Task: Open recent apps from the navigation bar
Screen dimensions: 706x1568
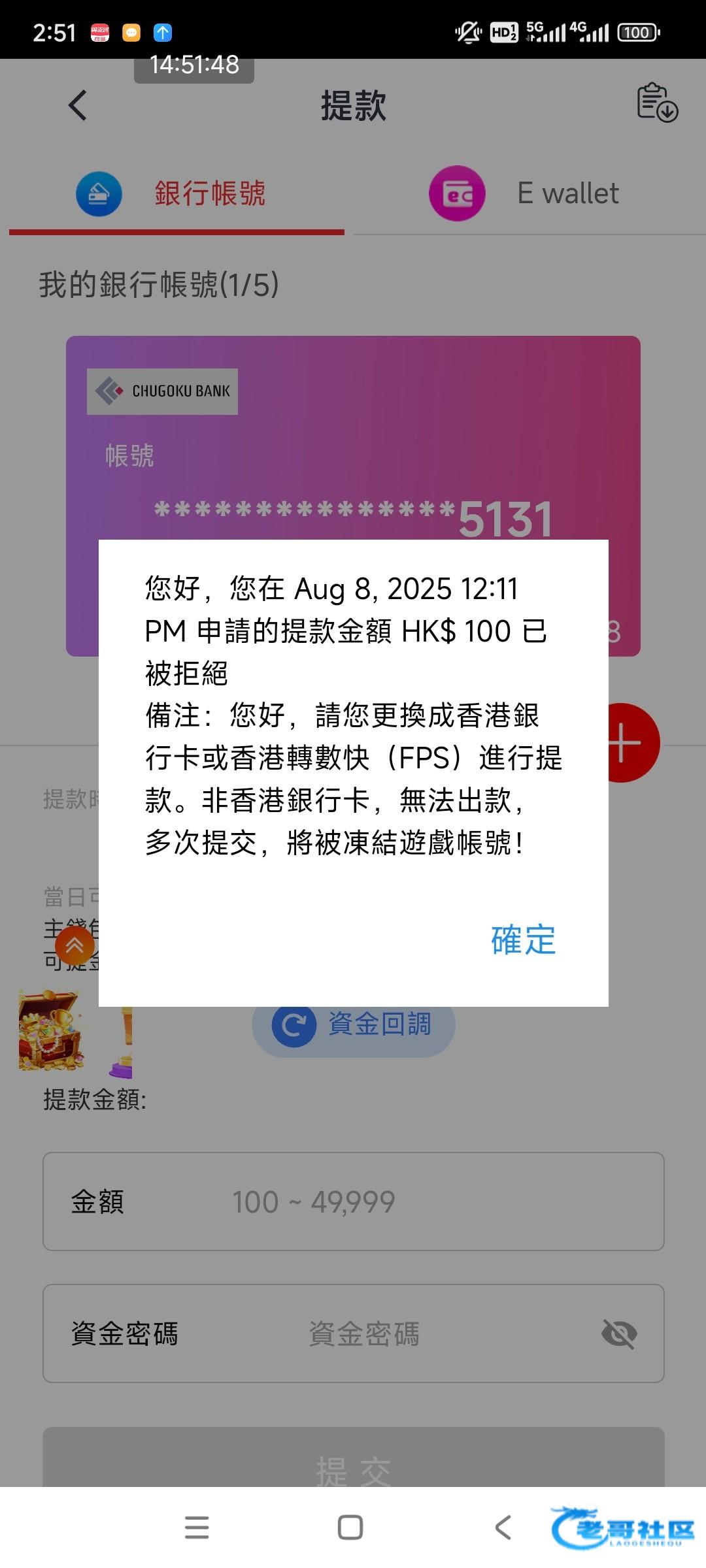Action: point(197,1527)
